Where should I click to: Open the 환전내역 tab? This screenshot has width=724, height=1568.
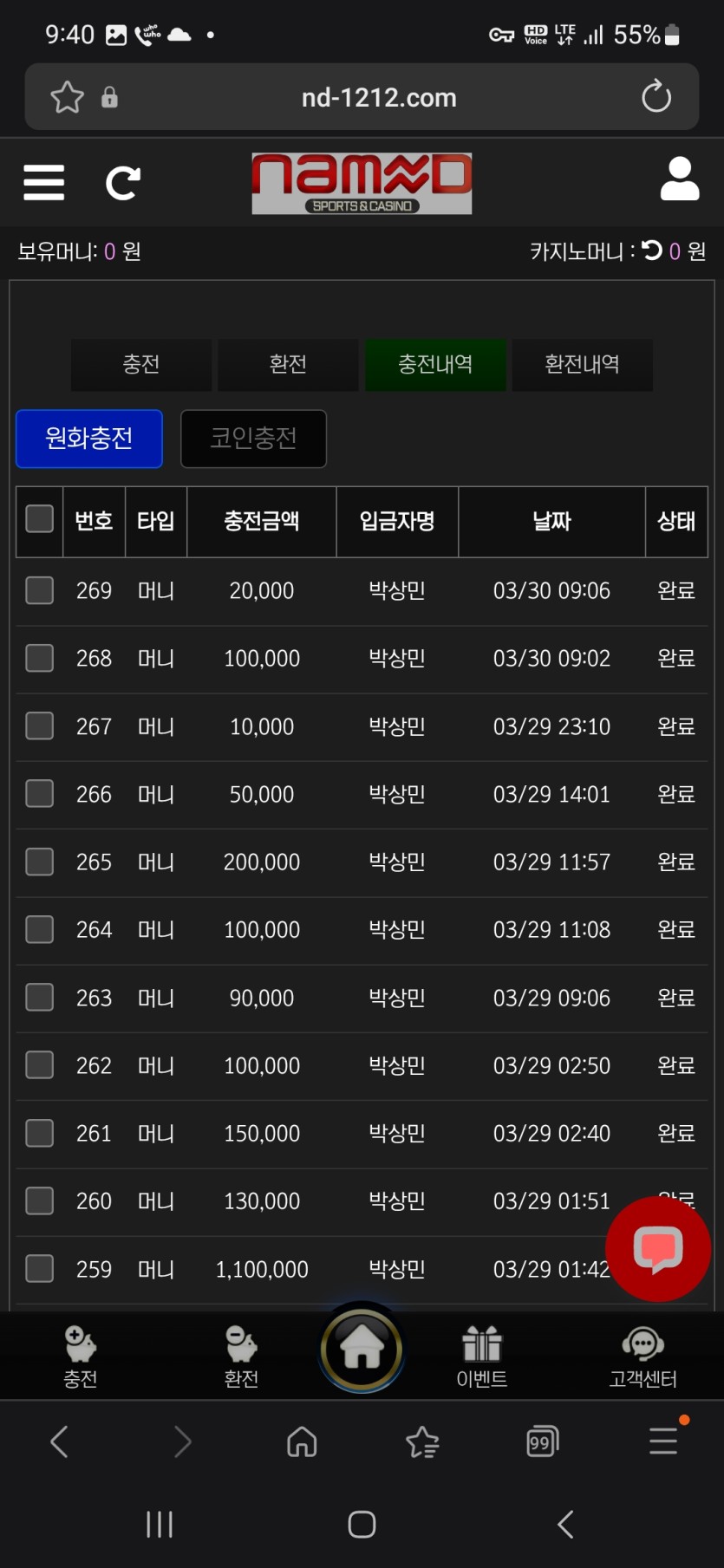coord(582,364)
